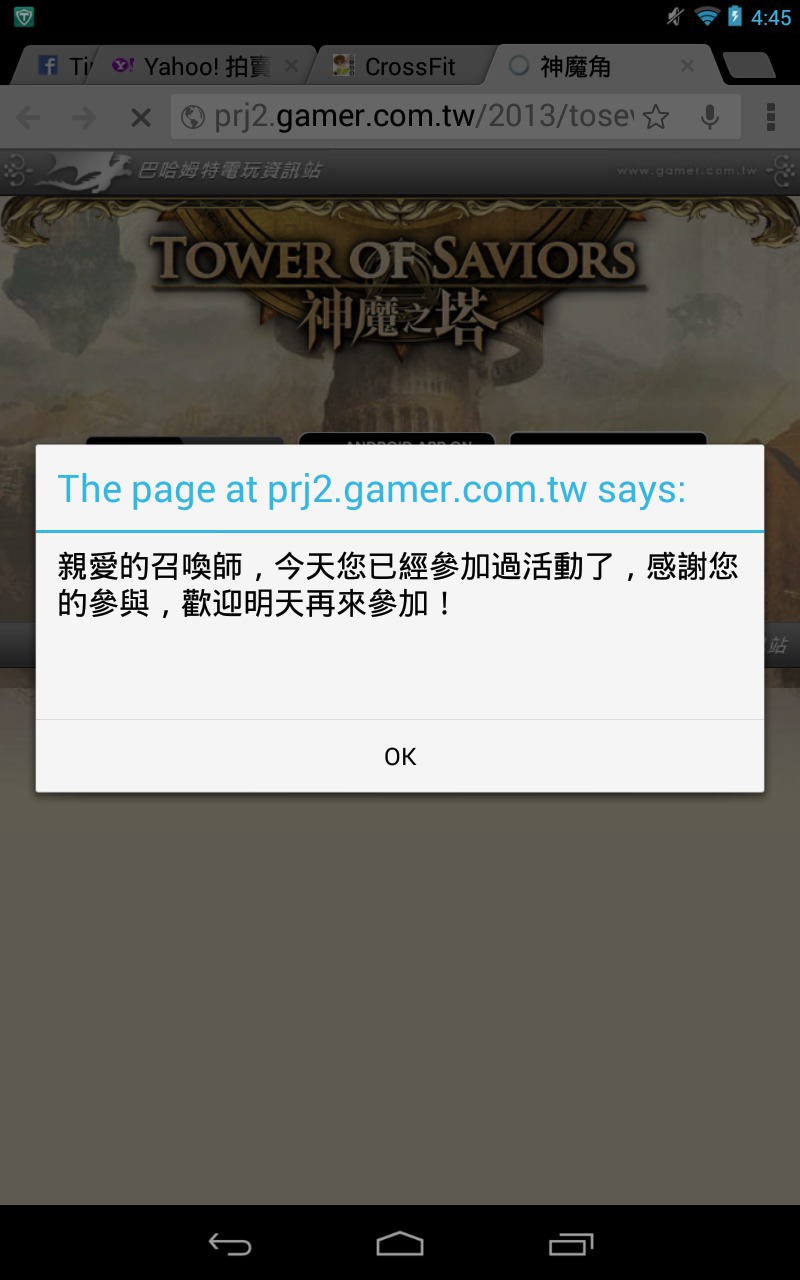800x1280 pixels.
Task: Bookmark this page with the star
Action: (656, 117)
